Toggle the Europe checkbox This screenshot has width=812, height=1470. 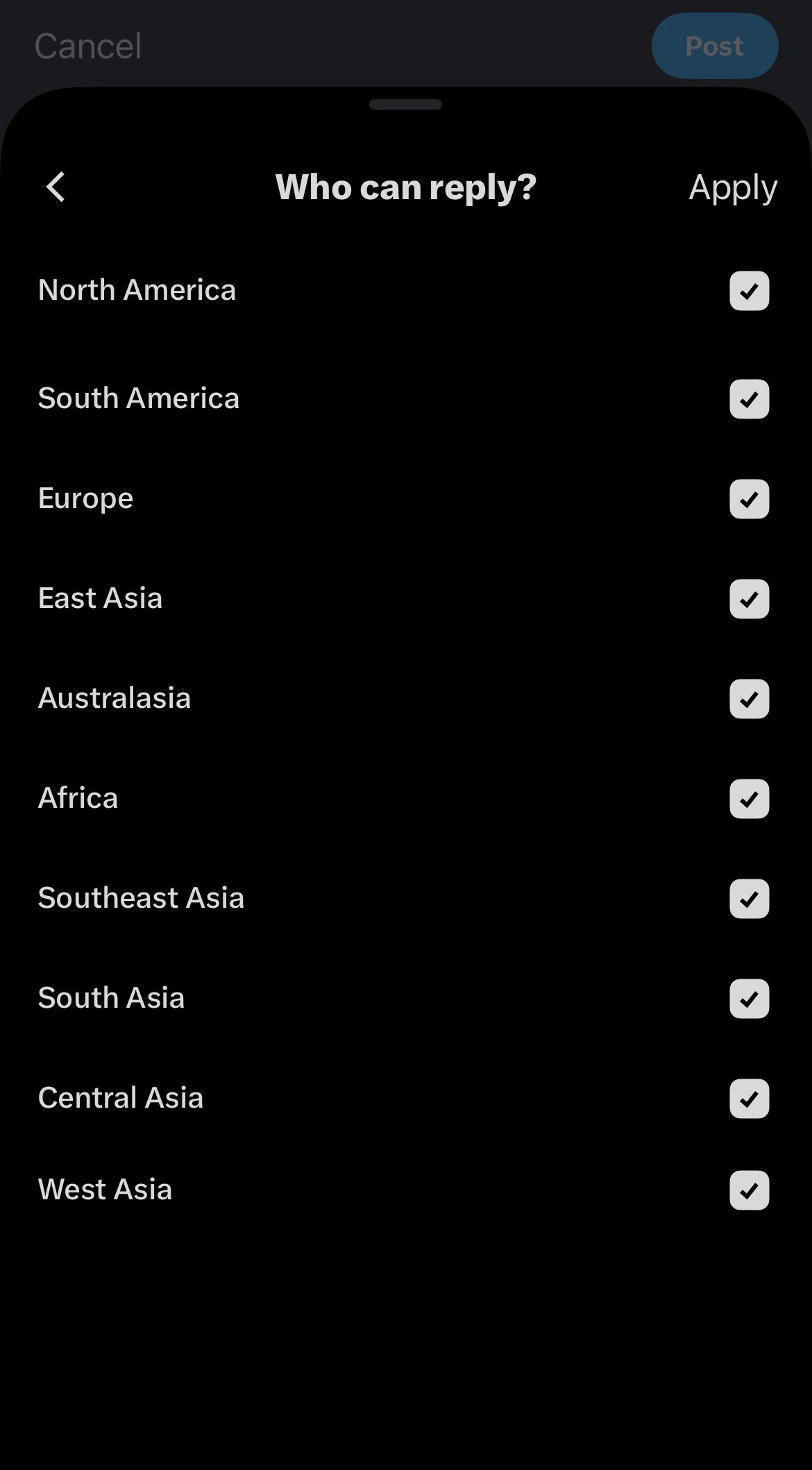point(749,499)
